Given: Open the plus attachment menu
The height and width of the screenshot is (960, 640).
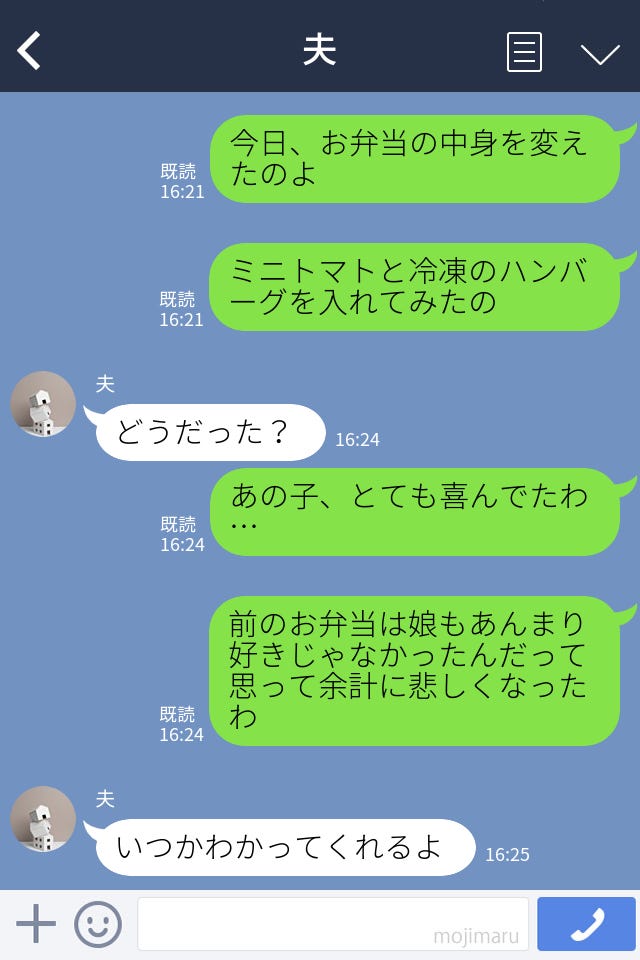Looking at the screenshot, I should [36, 924].
